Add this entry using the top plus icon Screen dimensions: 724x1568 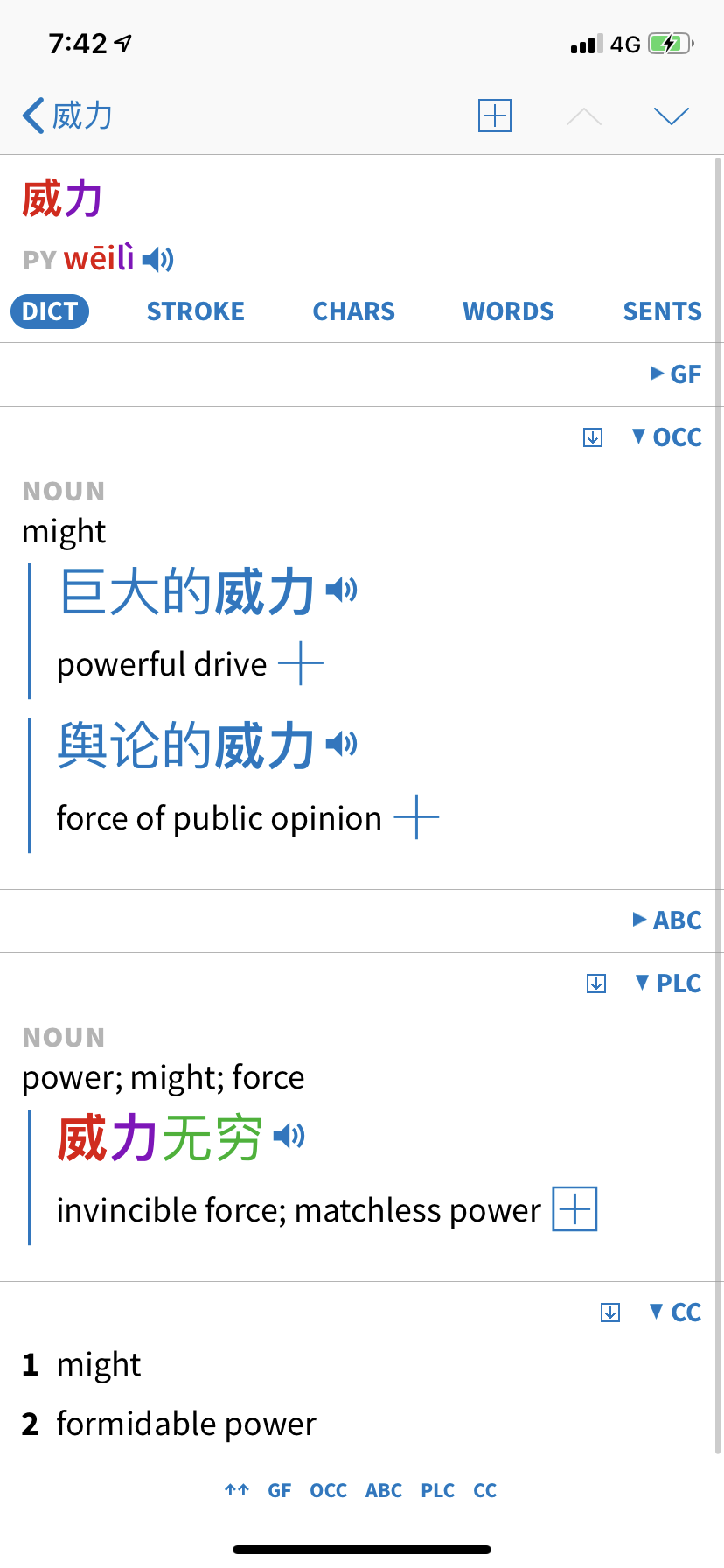pos(495,115)
